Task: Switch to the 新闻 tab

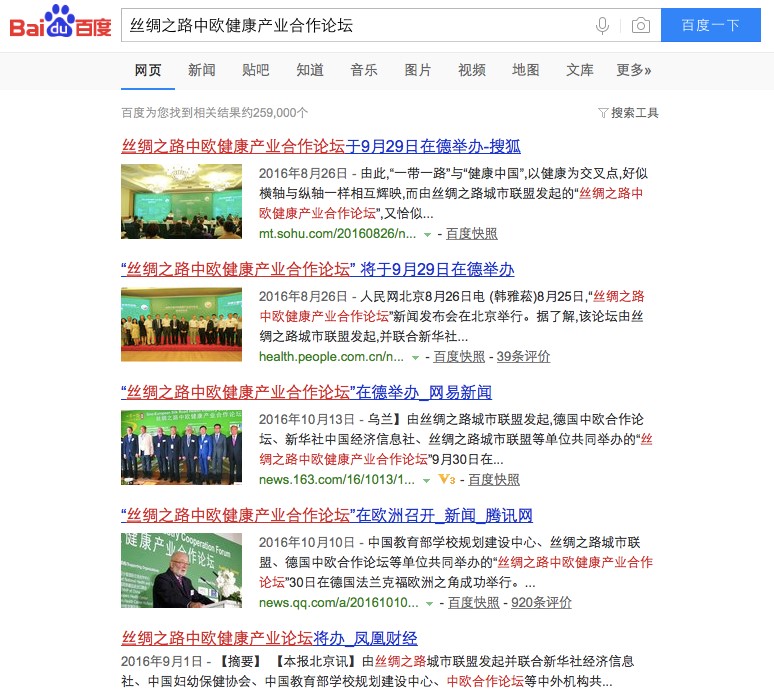Action: pos(202,70)
